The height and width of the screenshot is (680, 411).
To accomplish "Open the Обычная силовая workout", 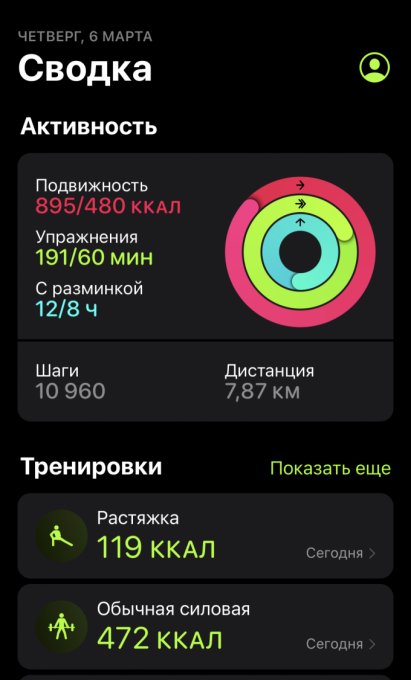I will (x=206, y=627).
